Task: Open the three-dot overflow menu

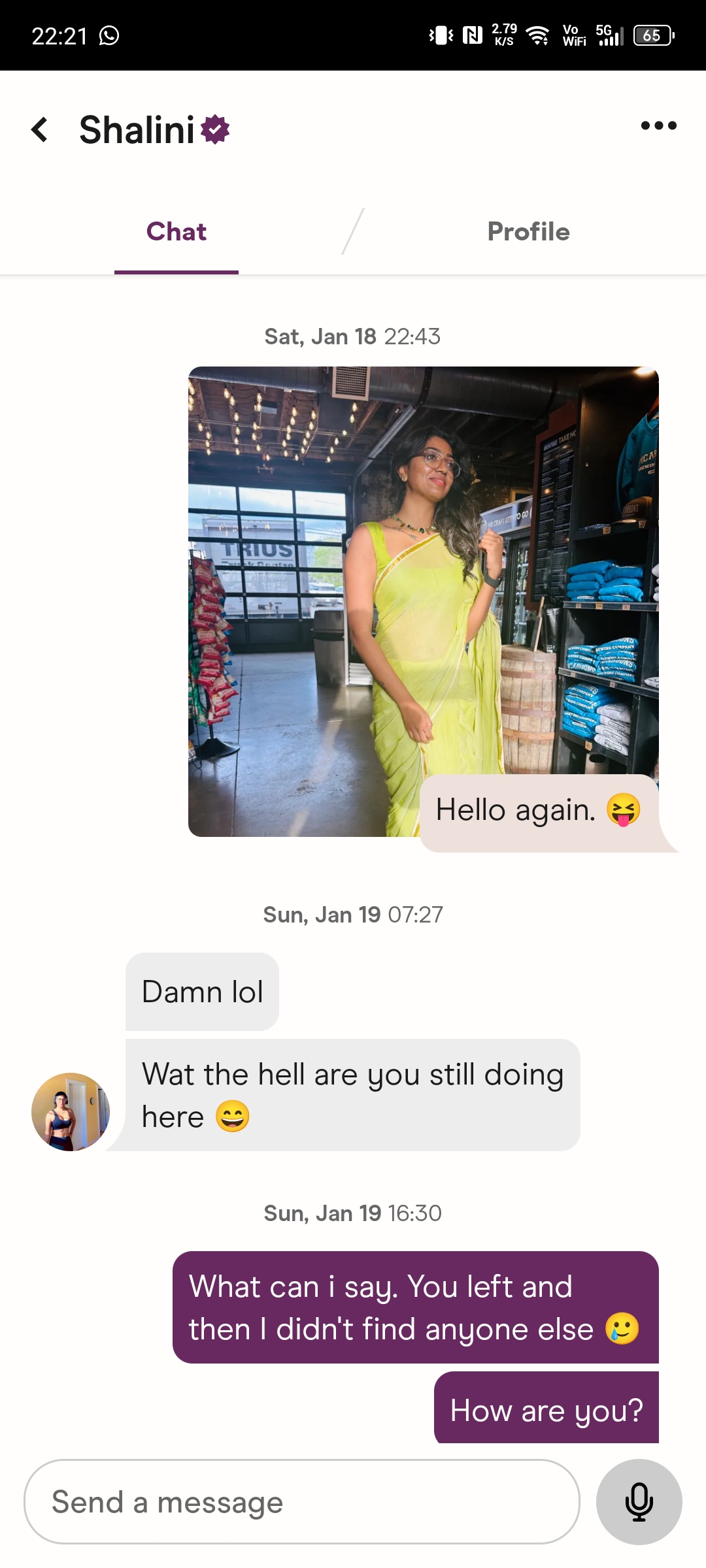Action: [658, 125]
